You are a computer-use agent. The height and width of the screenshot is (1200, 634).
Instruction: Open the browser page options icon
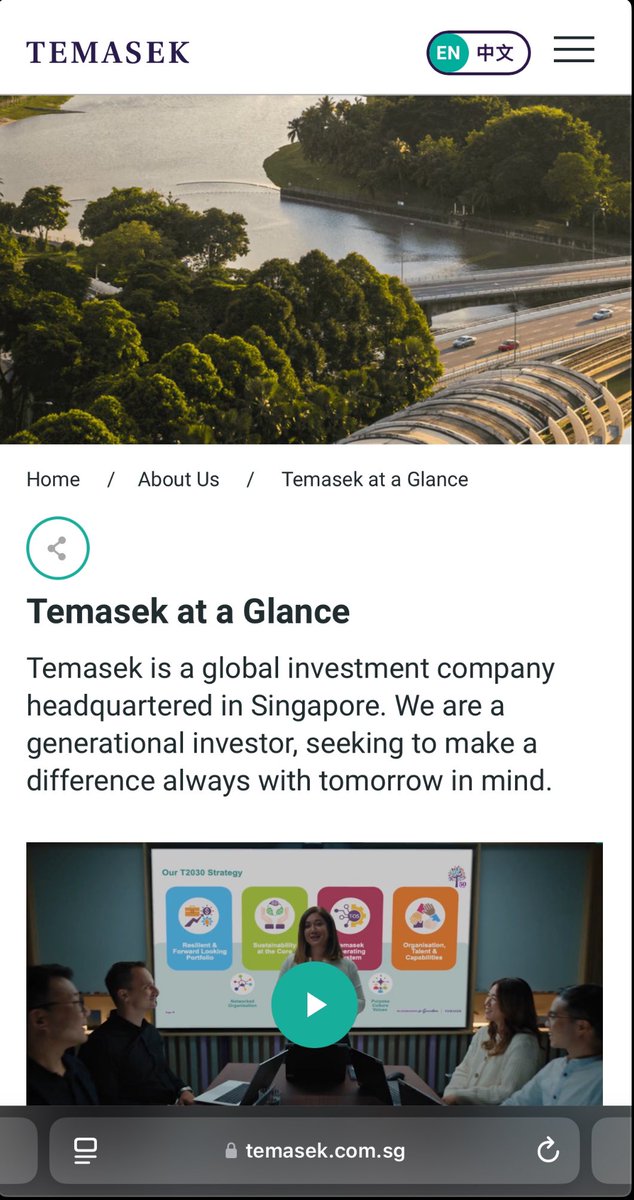pyautogui.click(x=86, y=1151)
